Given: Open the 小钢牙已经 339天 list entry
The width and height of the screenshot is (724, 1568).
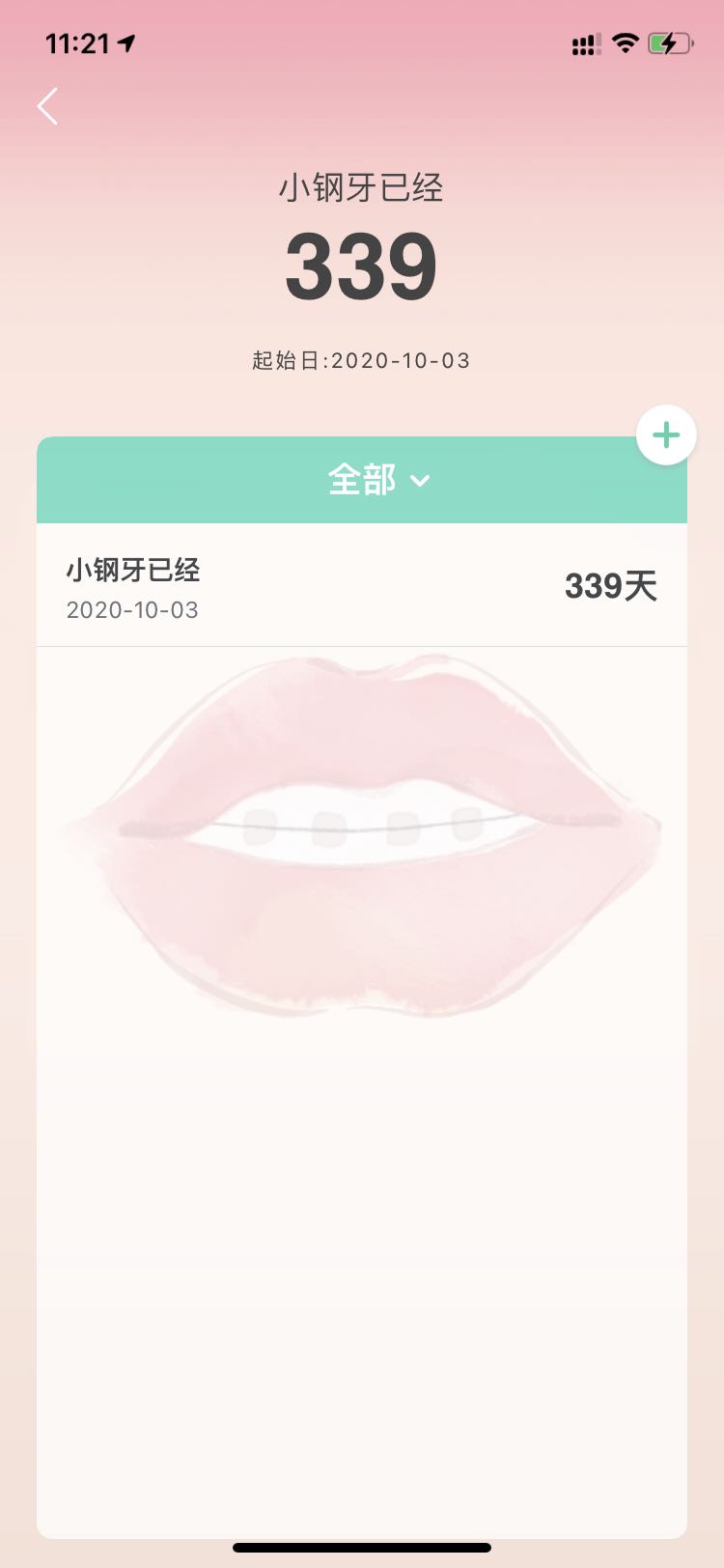Looking at the screenshot, I should point(362,586).
